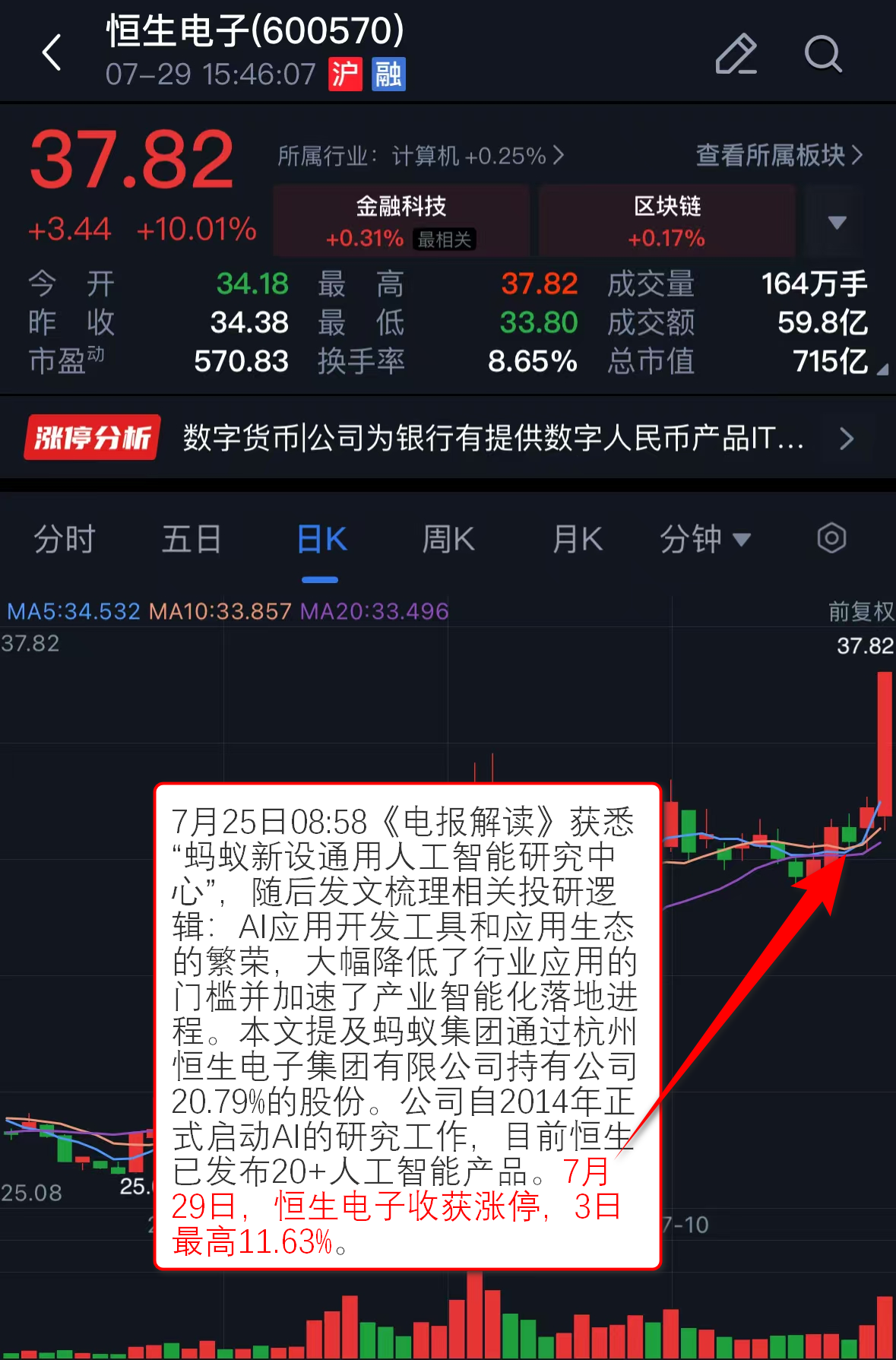
Task: Switch to the 月K chart tab
Action: coord(578,539)
